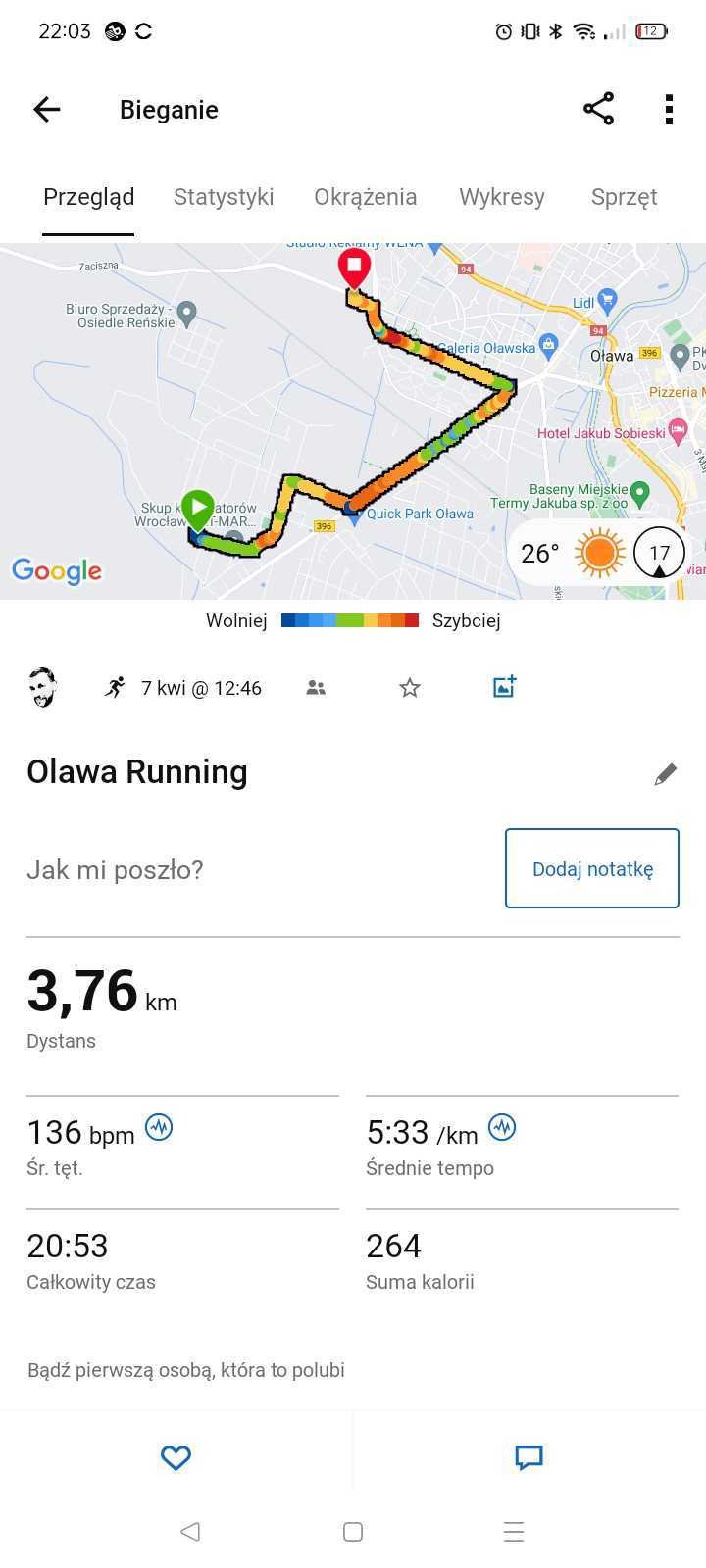Tap the Dodaj notatkę button
Viewport: 706px width, 1568px height.
(x=592, y=868)
